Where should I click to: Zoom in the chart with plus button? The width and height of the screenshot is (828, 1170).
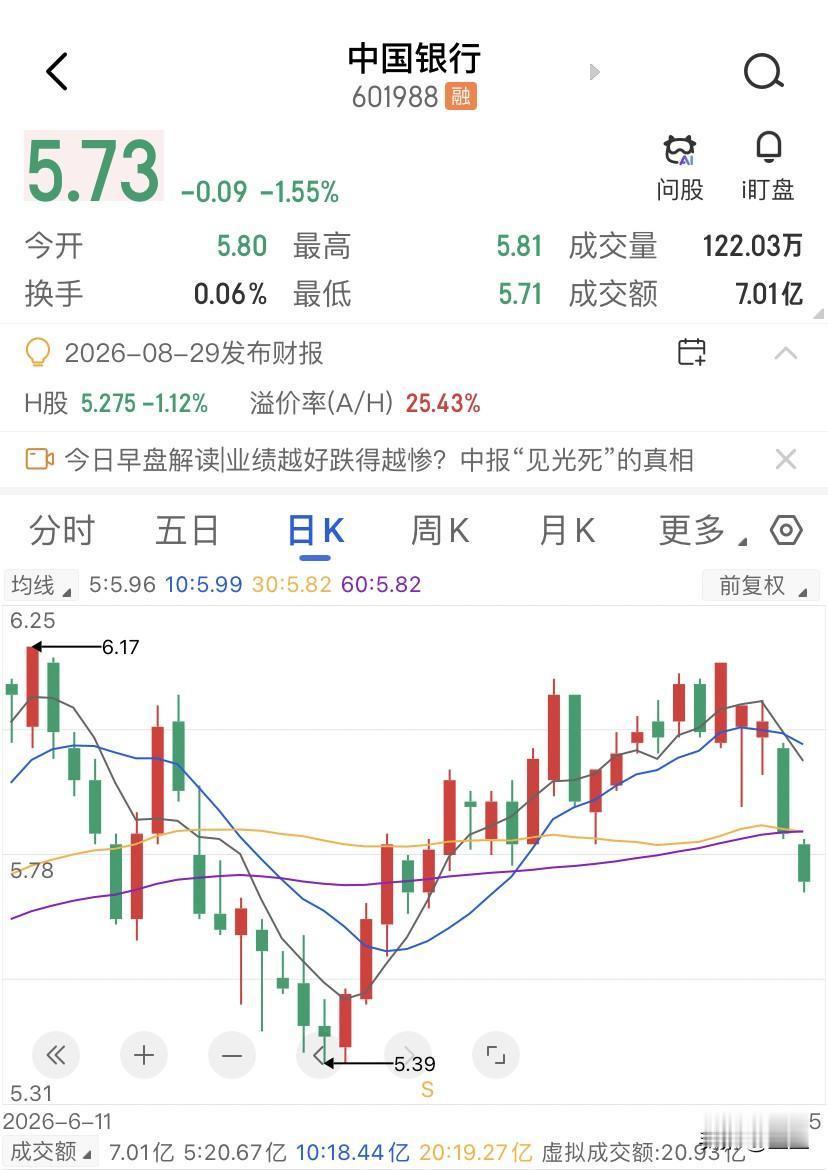143,1055
